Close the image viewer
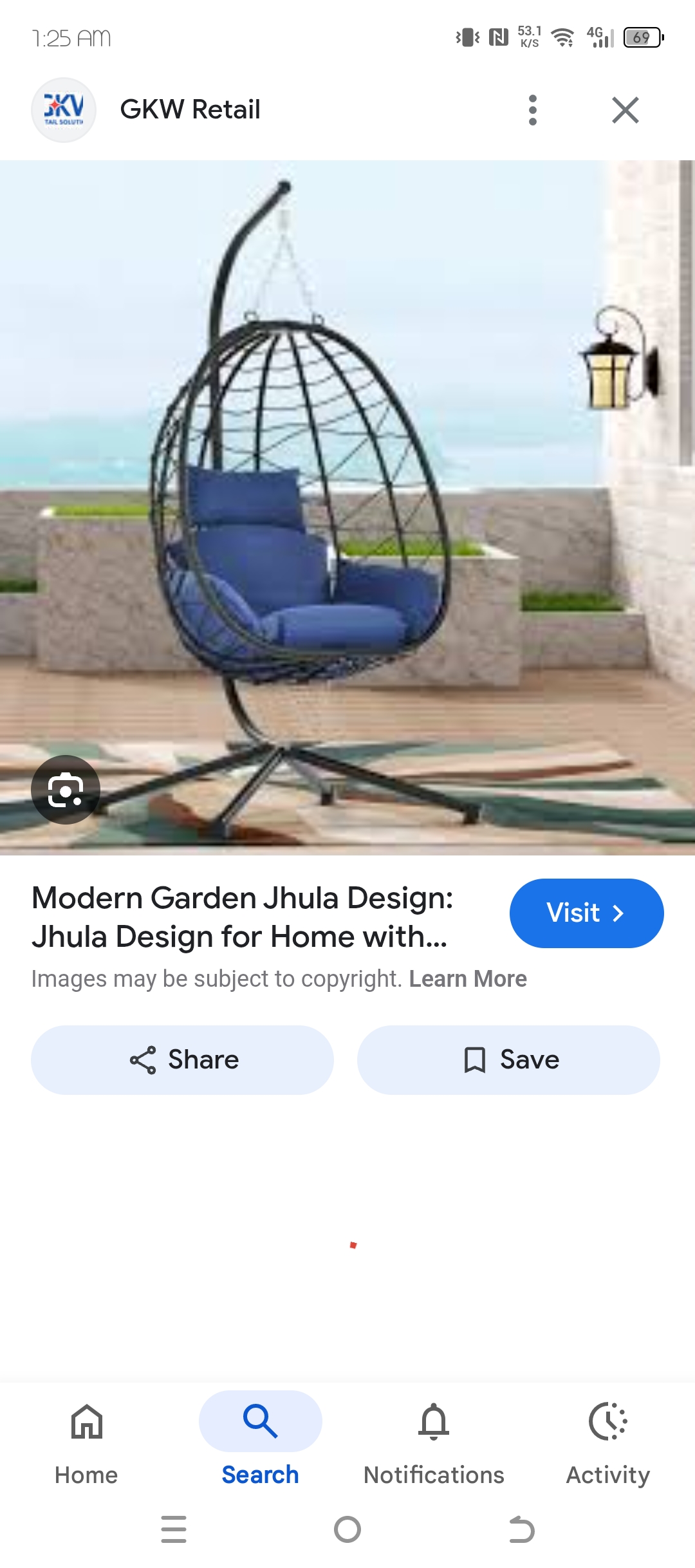Image resolution: width=695 pixels, height=1568 pixels. click(625, 110)
